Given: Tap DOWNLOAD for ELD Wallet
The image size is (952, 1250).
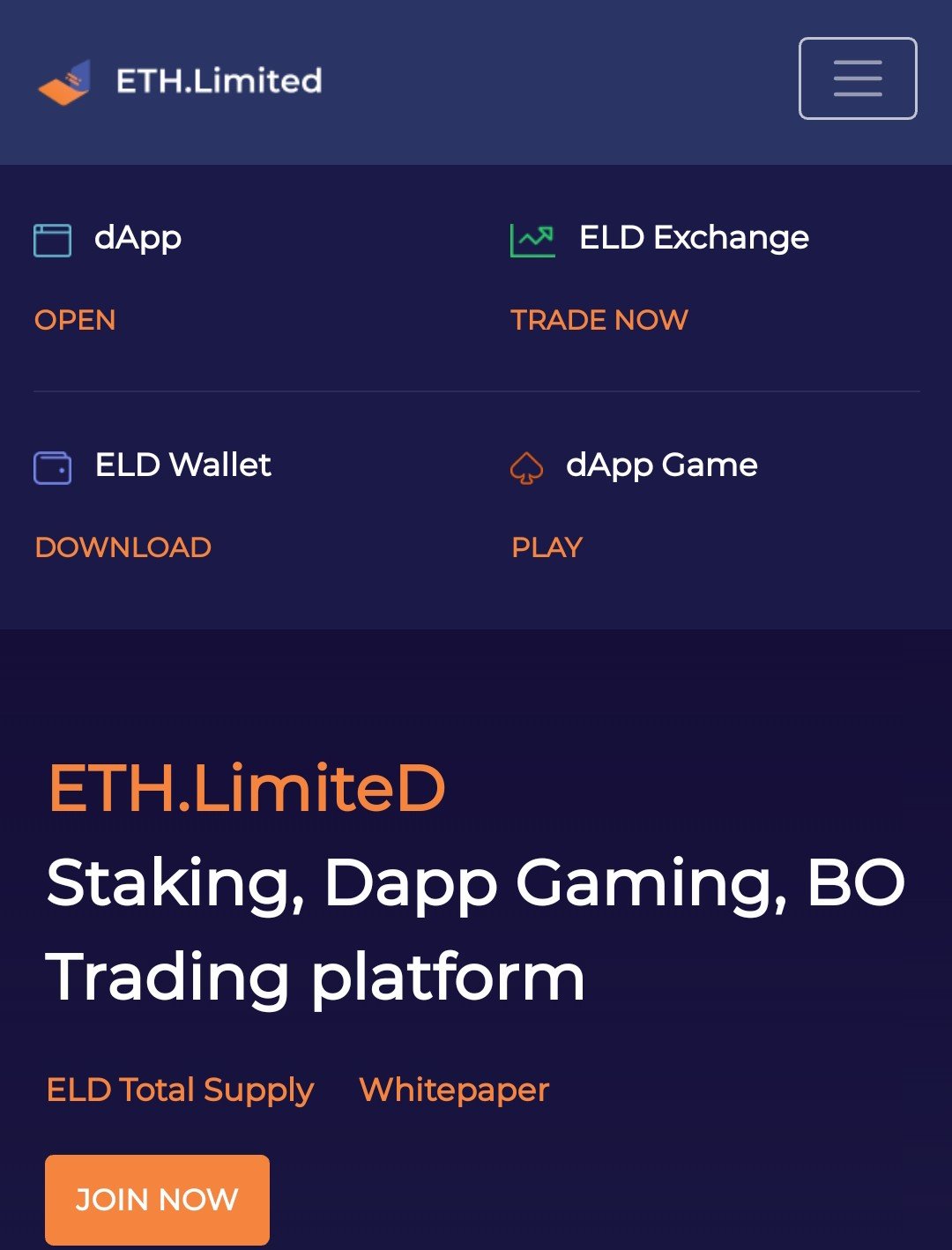Looking at the screenshot, I should tap(123, 547).
